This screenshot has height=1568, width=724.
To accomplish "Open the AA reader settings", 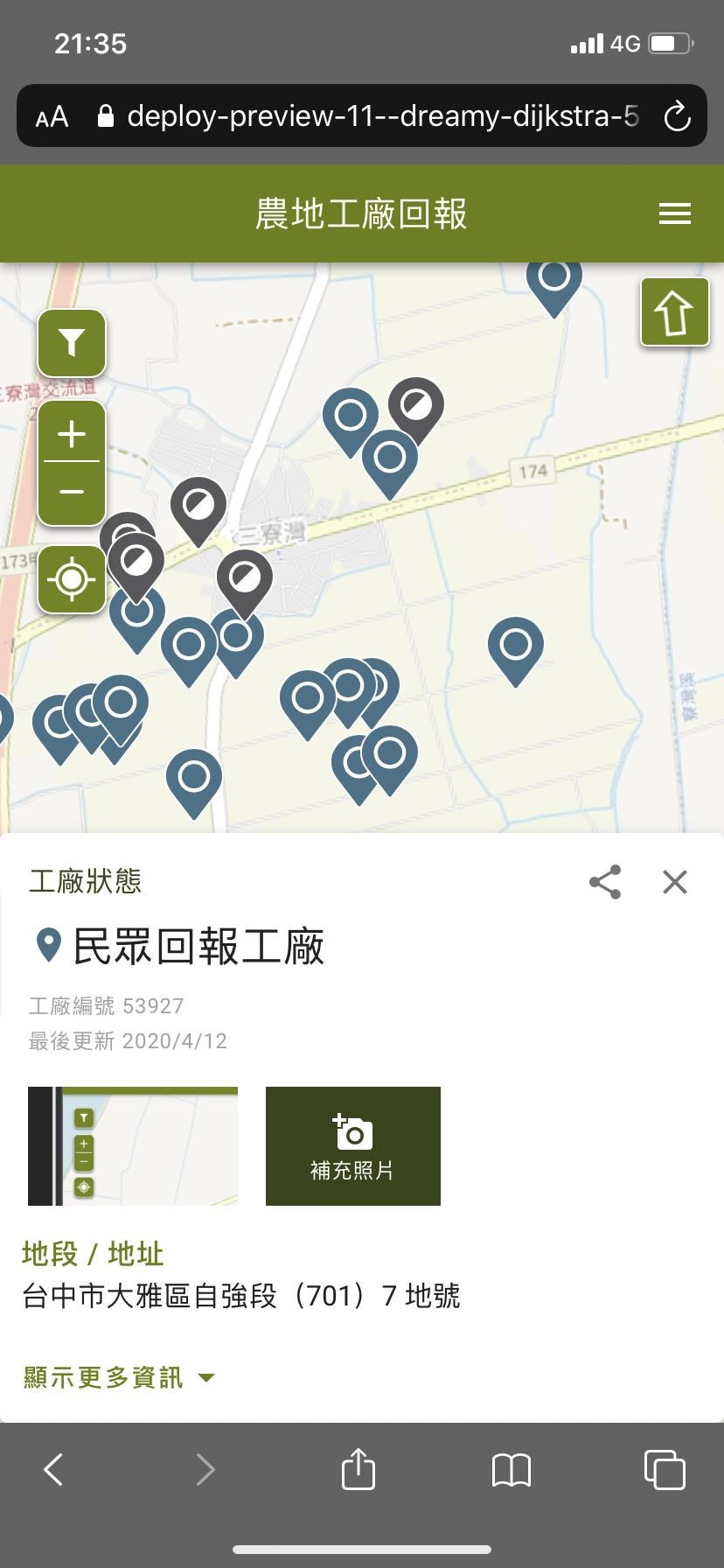I will click(x=52, y=116).
